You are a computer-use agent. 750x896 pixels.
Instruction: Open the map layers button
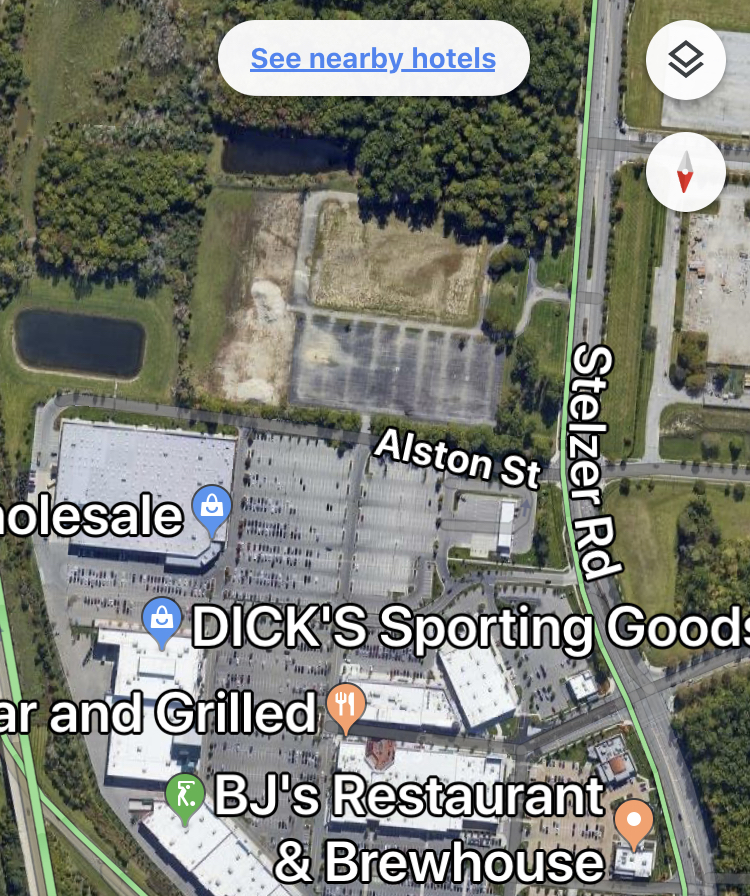686,60
